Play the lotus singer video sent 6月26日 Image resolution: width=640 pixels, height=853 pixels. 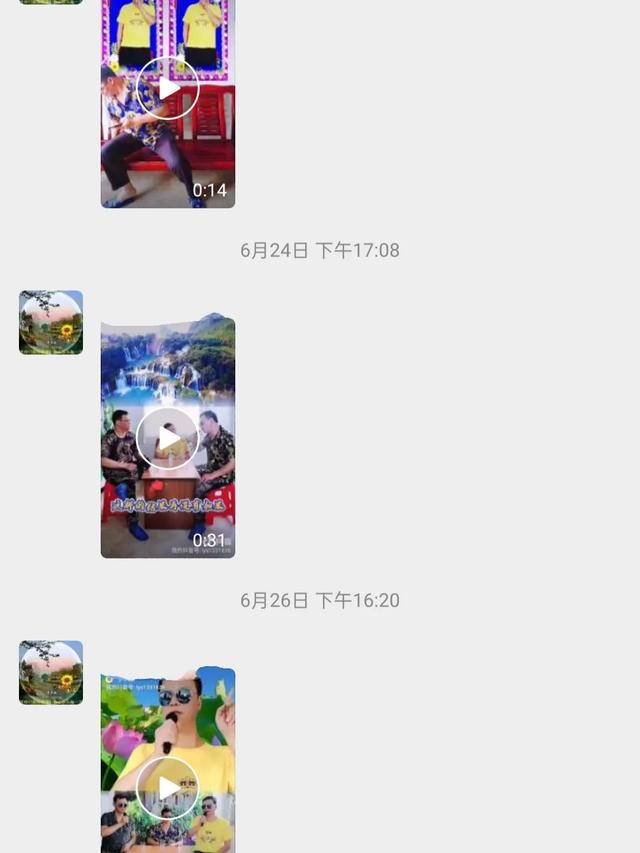tap(168, 787)
